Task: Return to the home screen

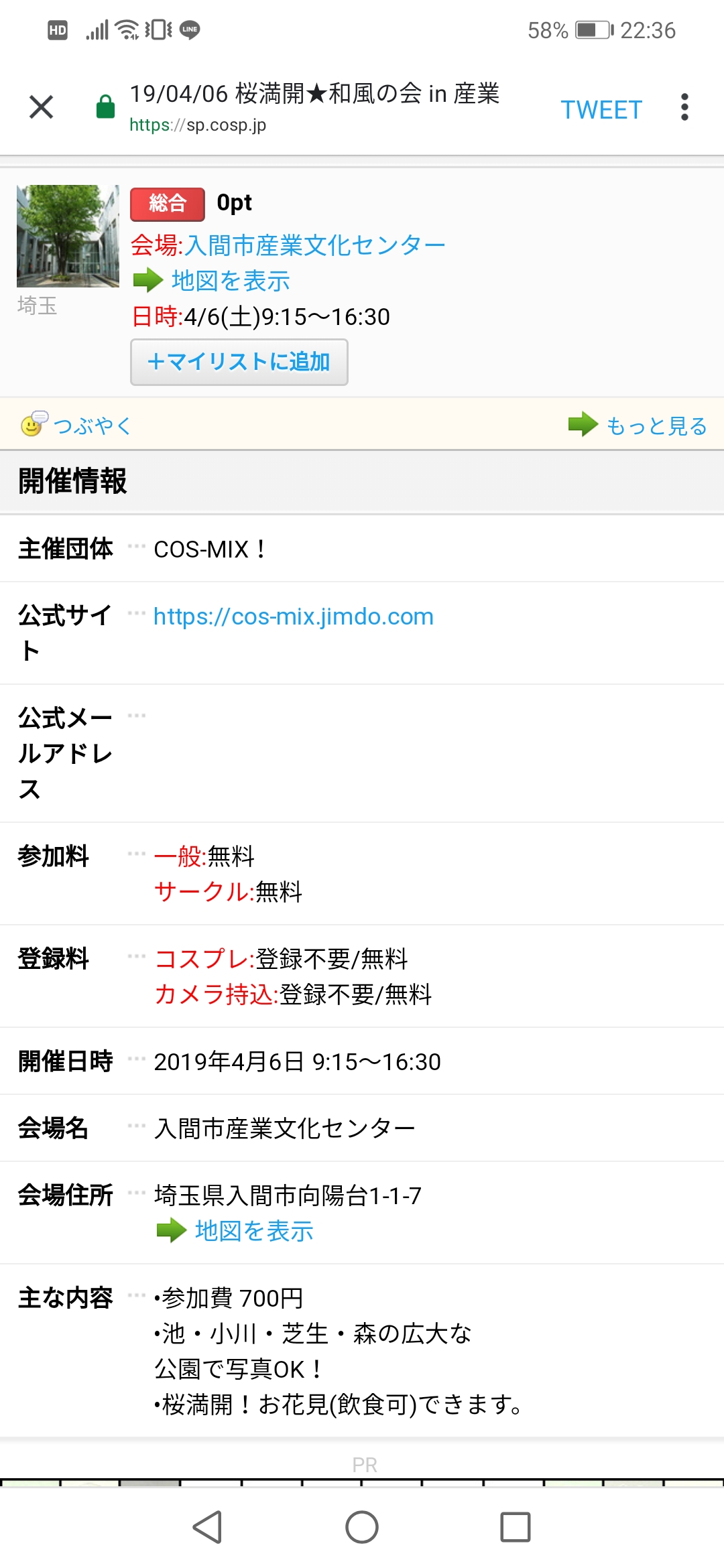Action: tap(362, 1527)
